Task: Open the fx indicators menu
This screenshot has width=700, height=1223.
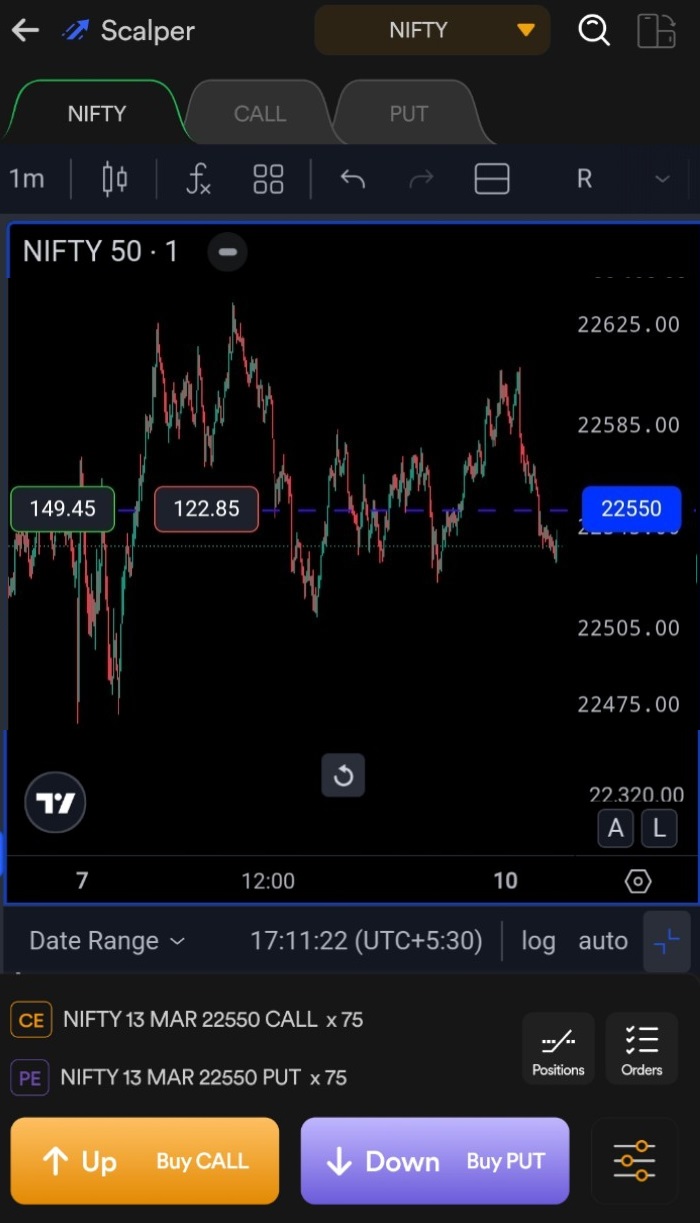Action: click(198, 179)
